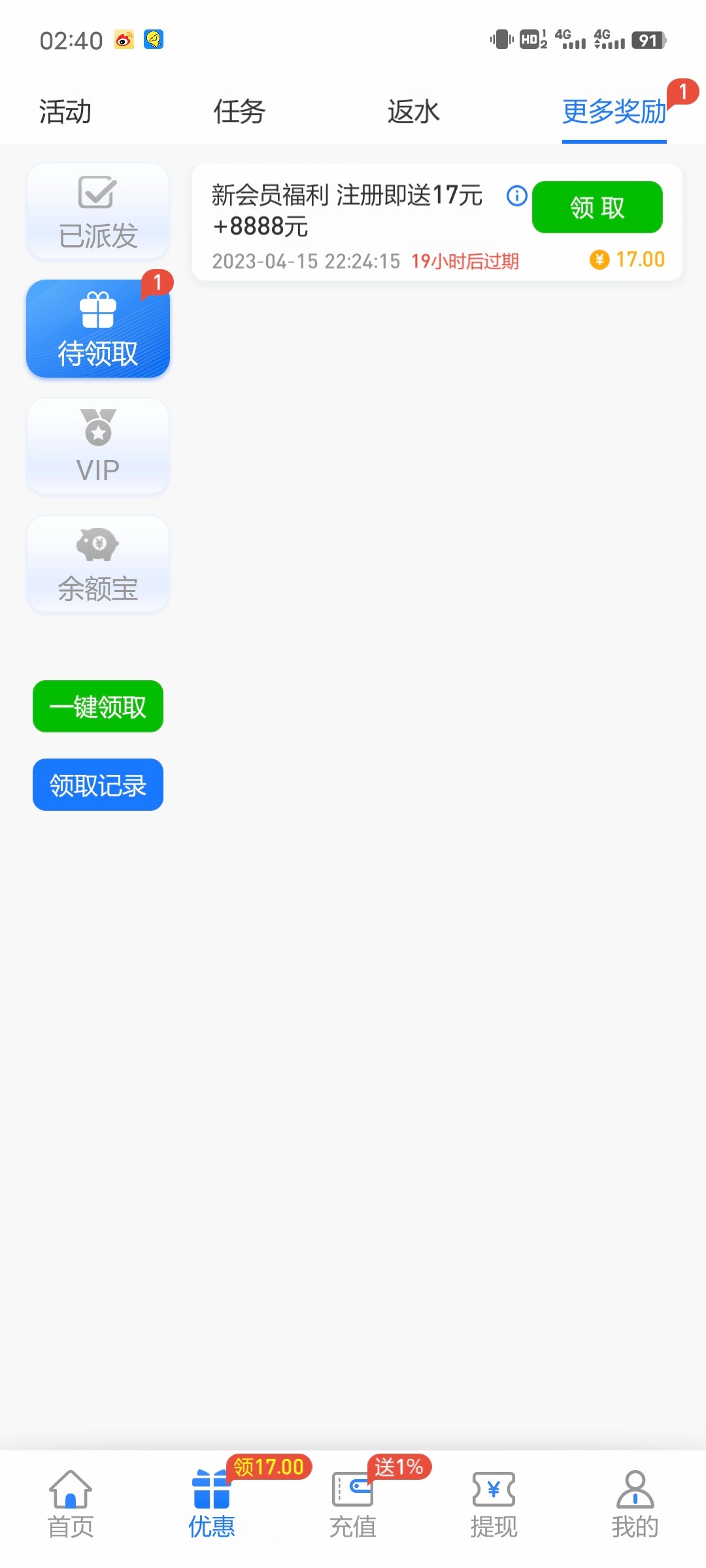Switch to the 任务 tab
Viewport: 706px width, 1568px height.
239,112
